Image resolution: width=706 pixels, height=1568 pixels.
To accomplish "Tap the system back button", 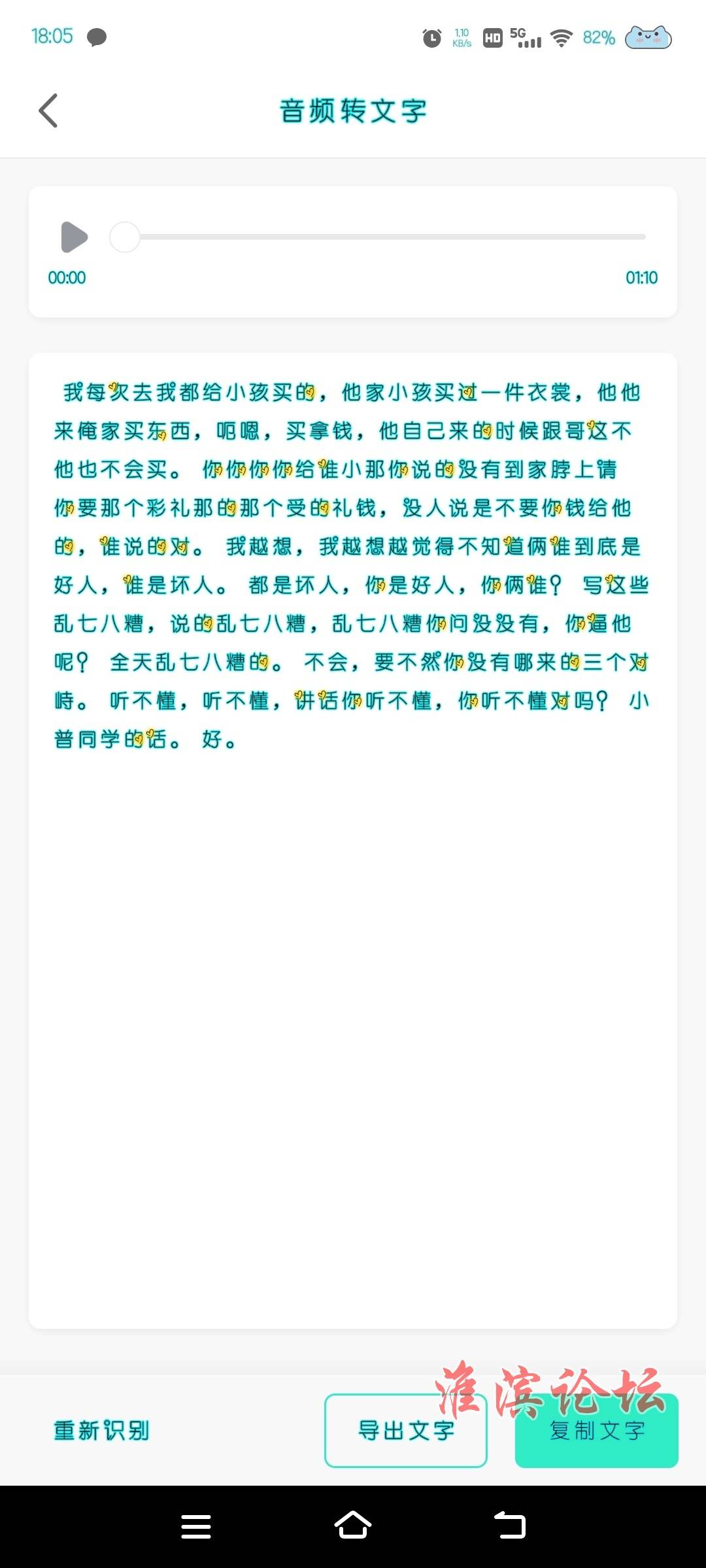I will point(510,1526).
